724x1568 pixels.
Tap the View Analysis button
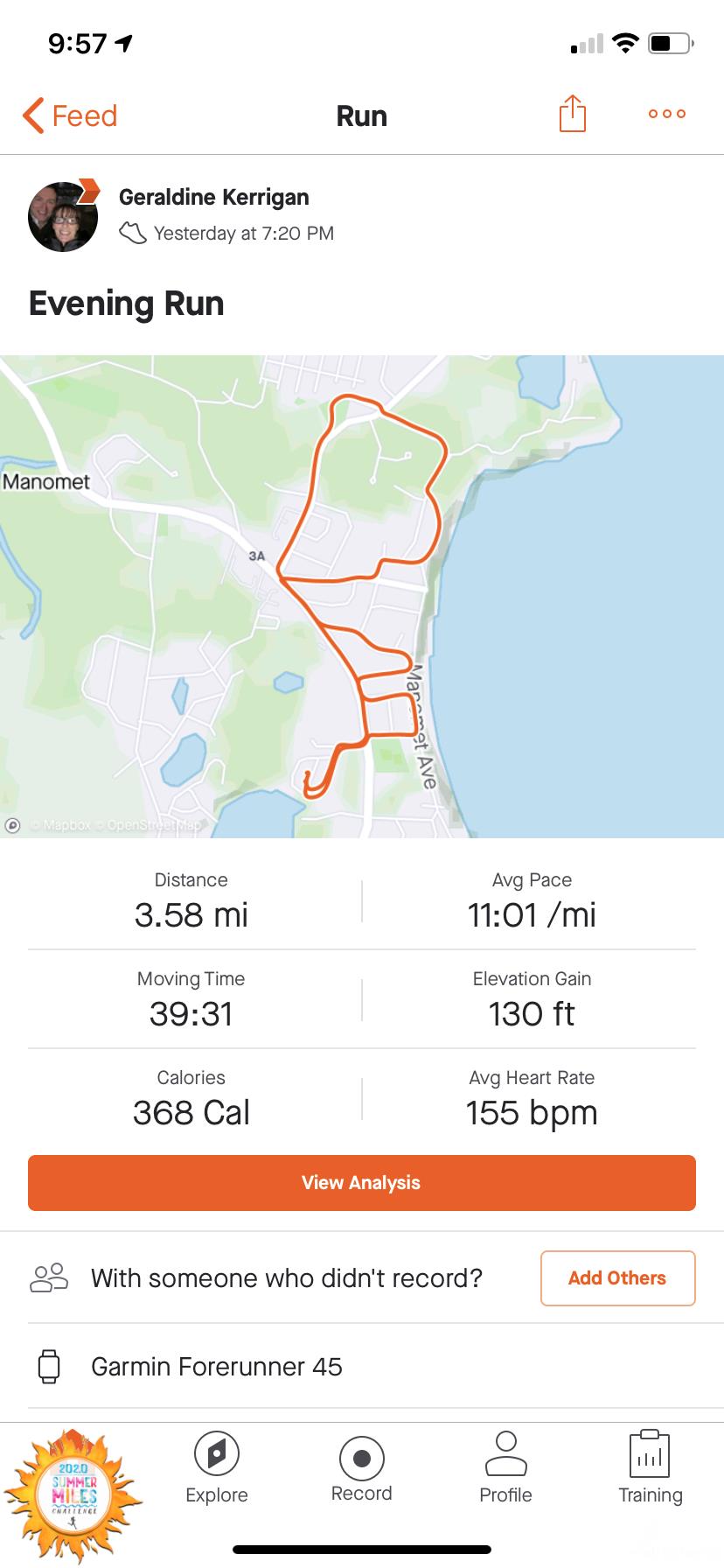coord(362,1183)
